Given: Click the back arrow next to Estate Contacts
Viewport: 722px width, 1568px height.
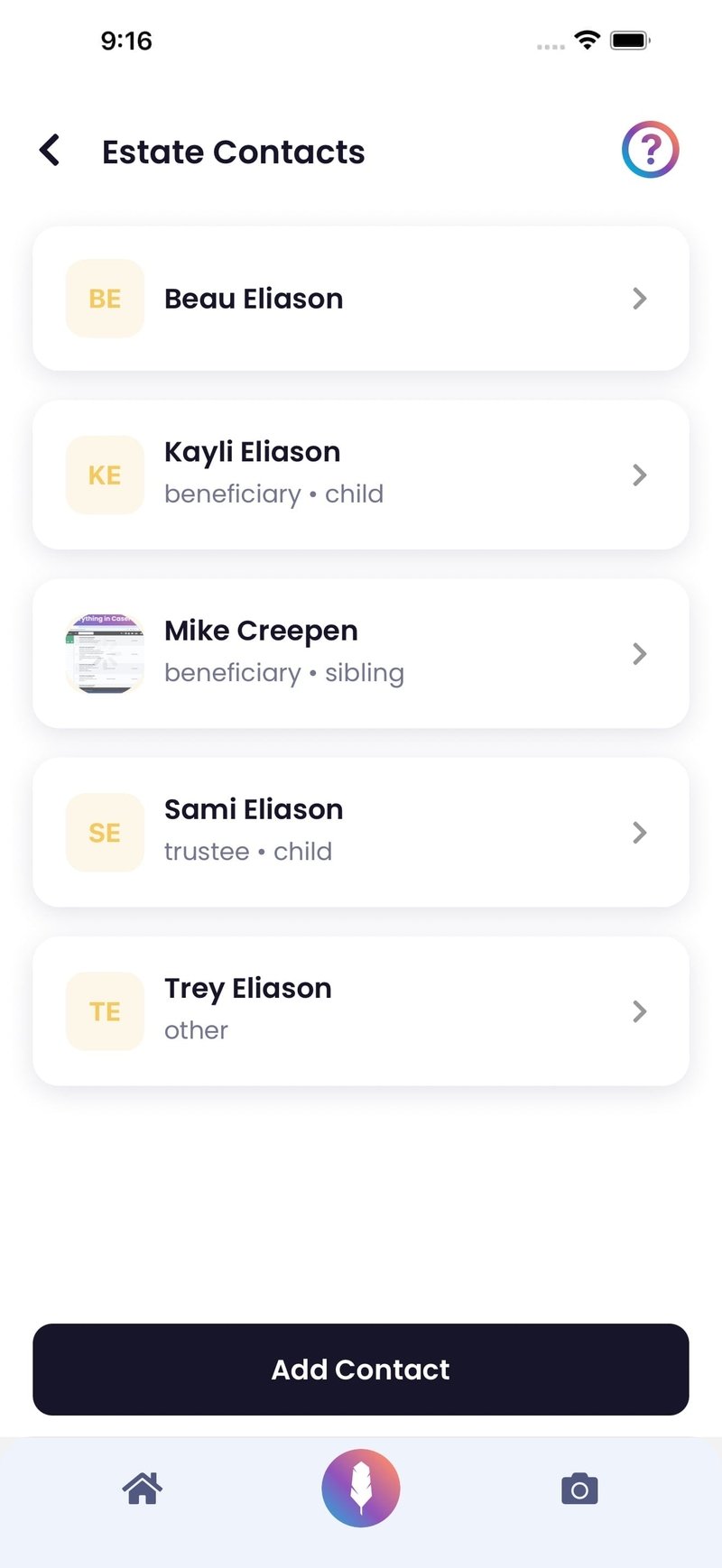Looking at the screenshot, I should click(51, 151).
